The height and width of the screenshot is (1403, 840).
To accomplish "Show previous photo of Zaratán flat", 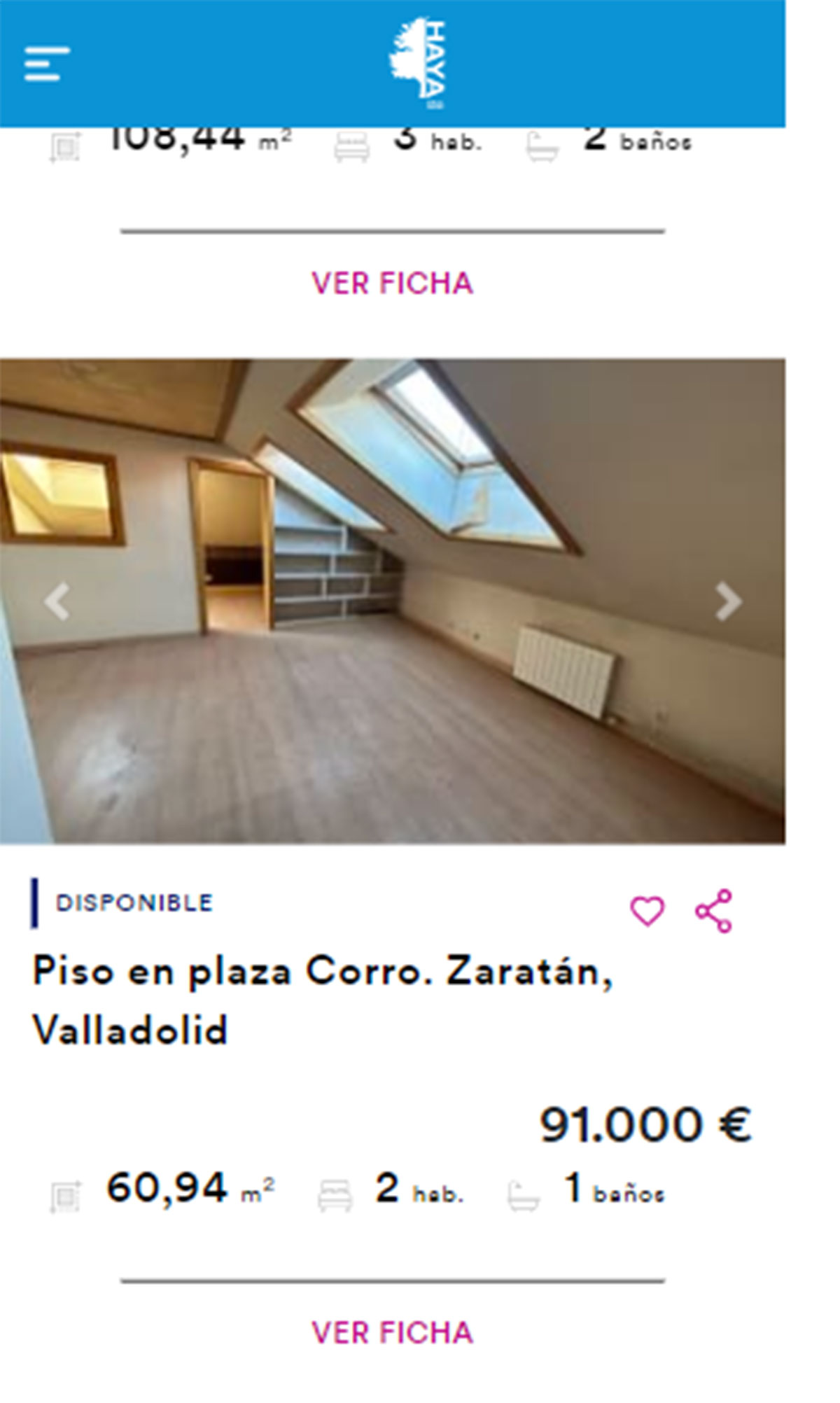I will [x=57, y=601].
